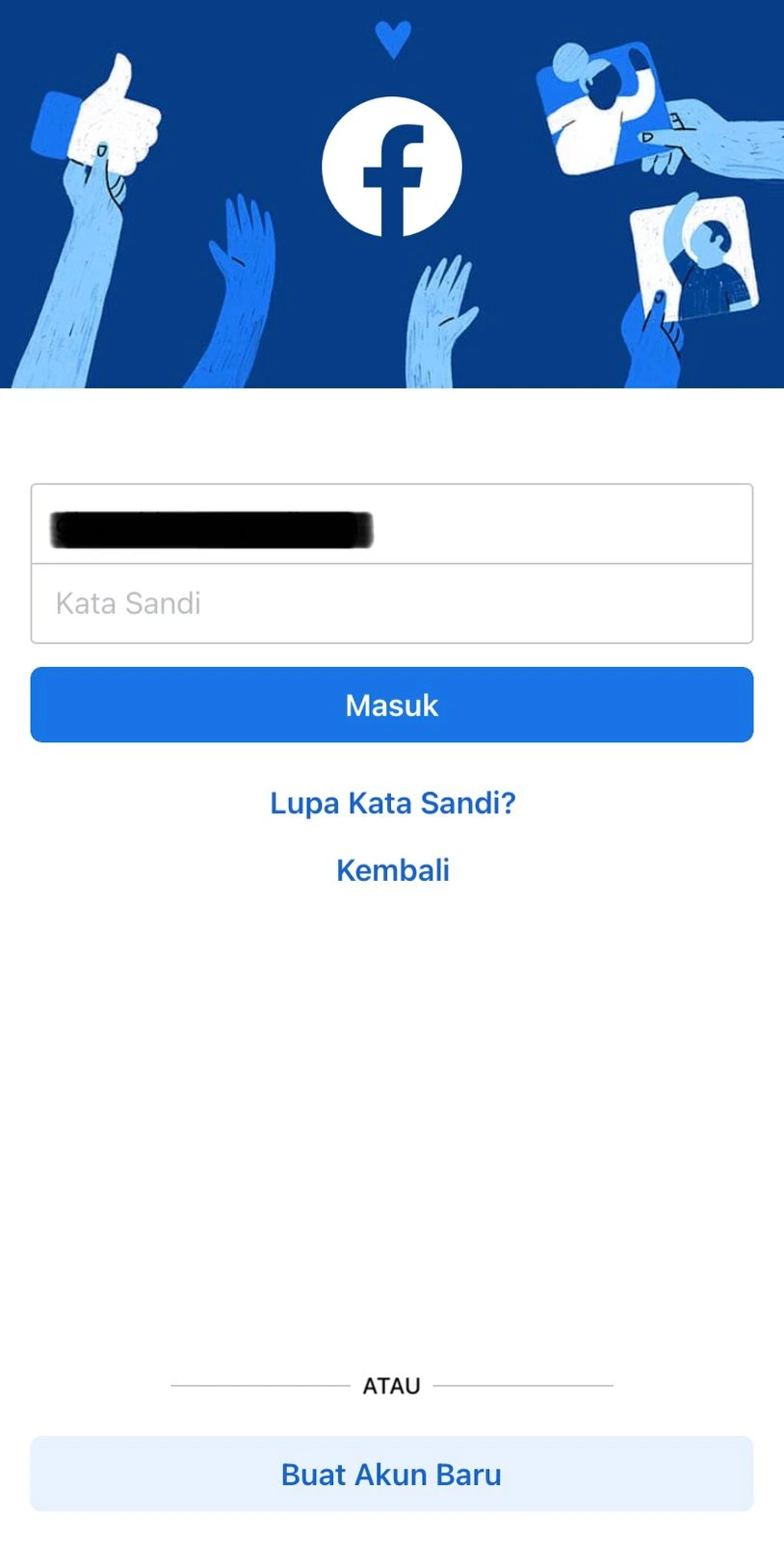Screen dimensions: 784x1542
Task: Go back with the Kembali link
Action: click(393, 870)
